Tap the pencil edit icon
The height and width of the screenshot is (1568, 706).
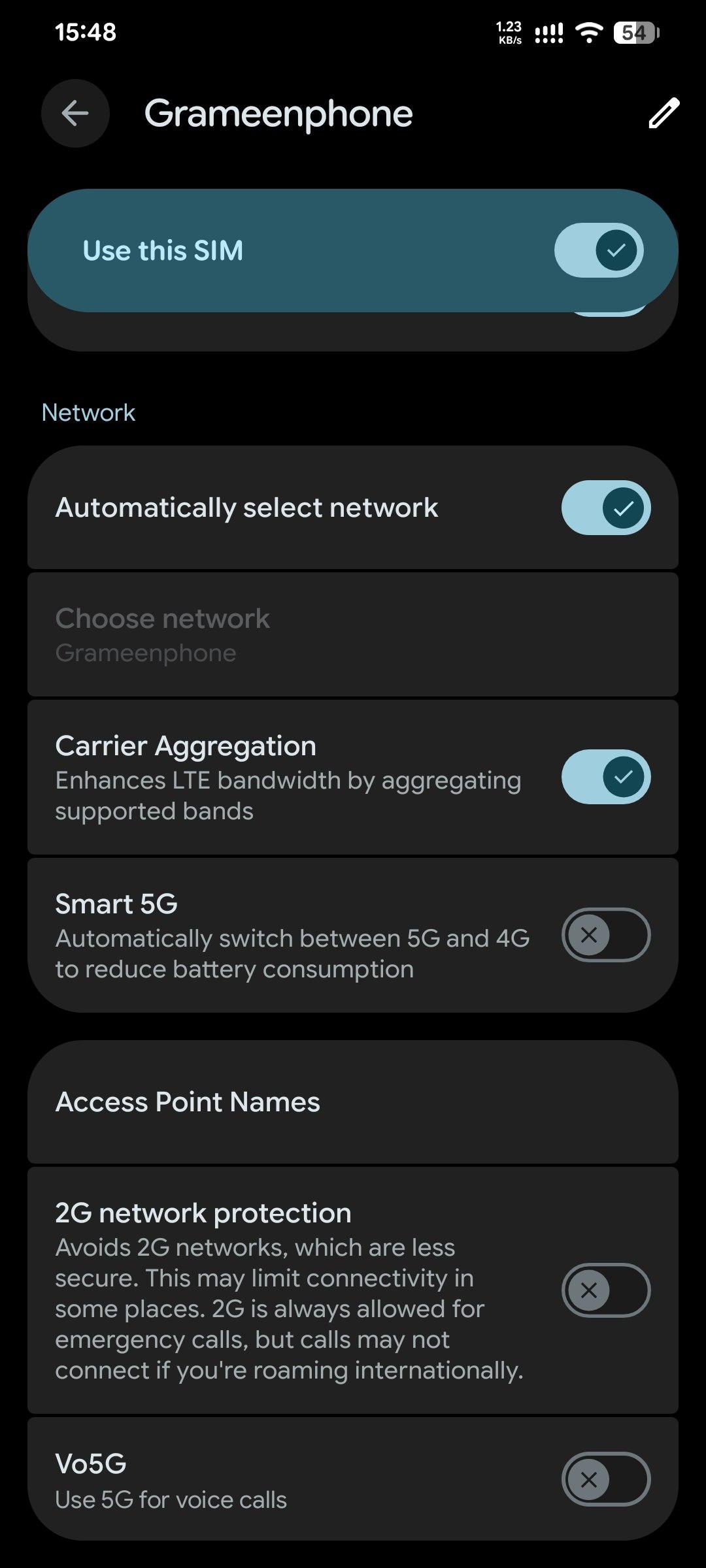(664, 113)
